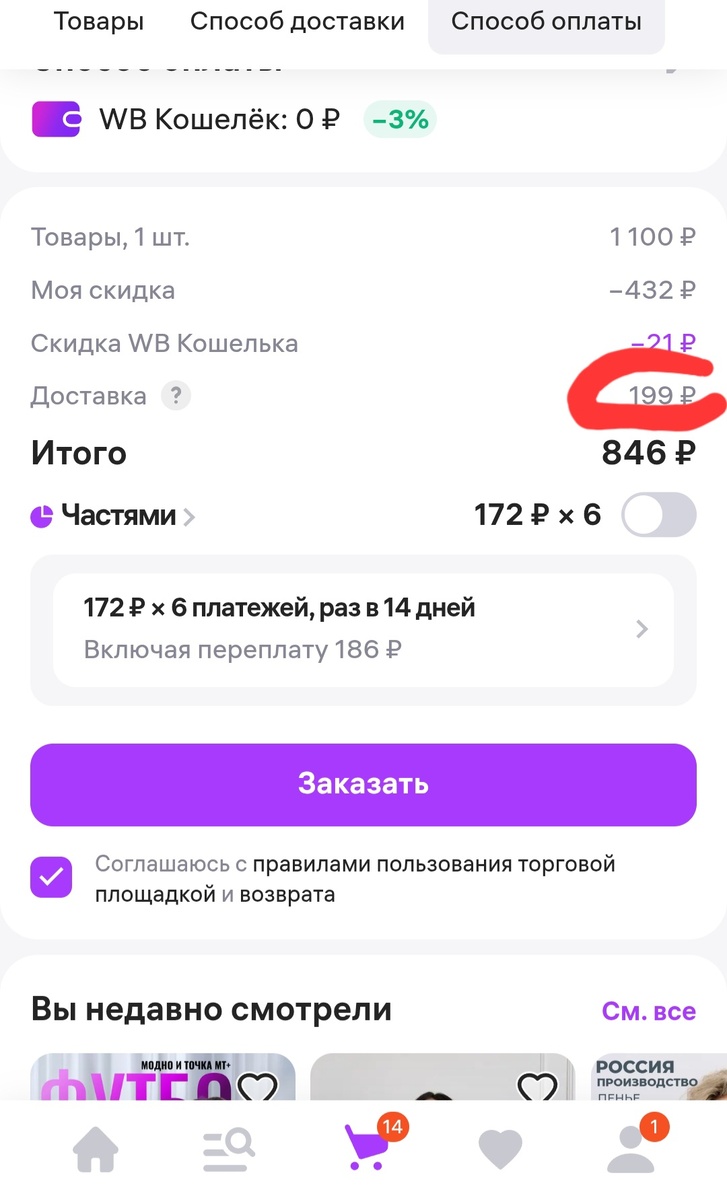Screen dimensions: 727x1200
Task: Open home screen via house icon
Action: [x=94, y=1150]
